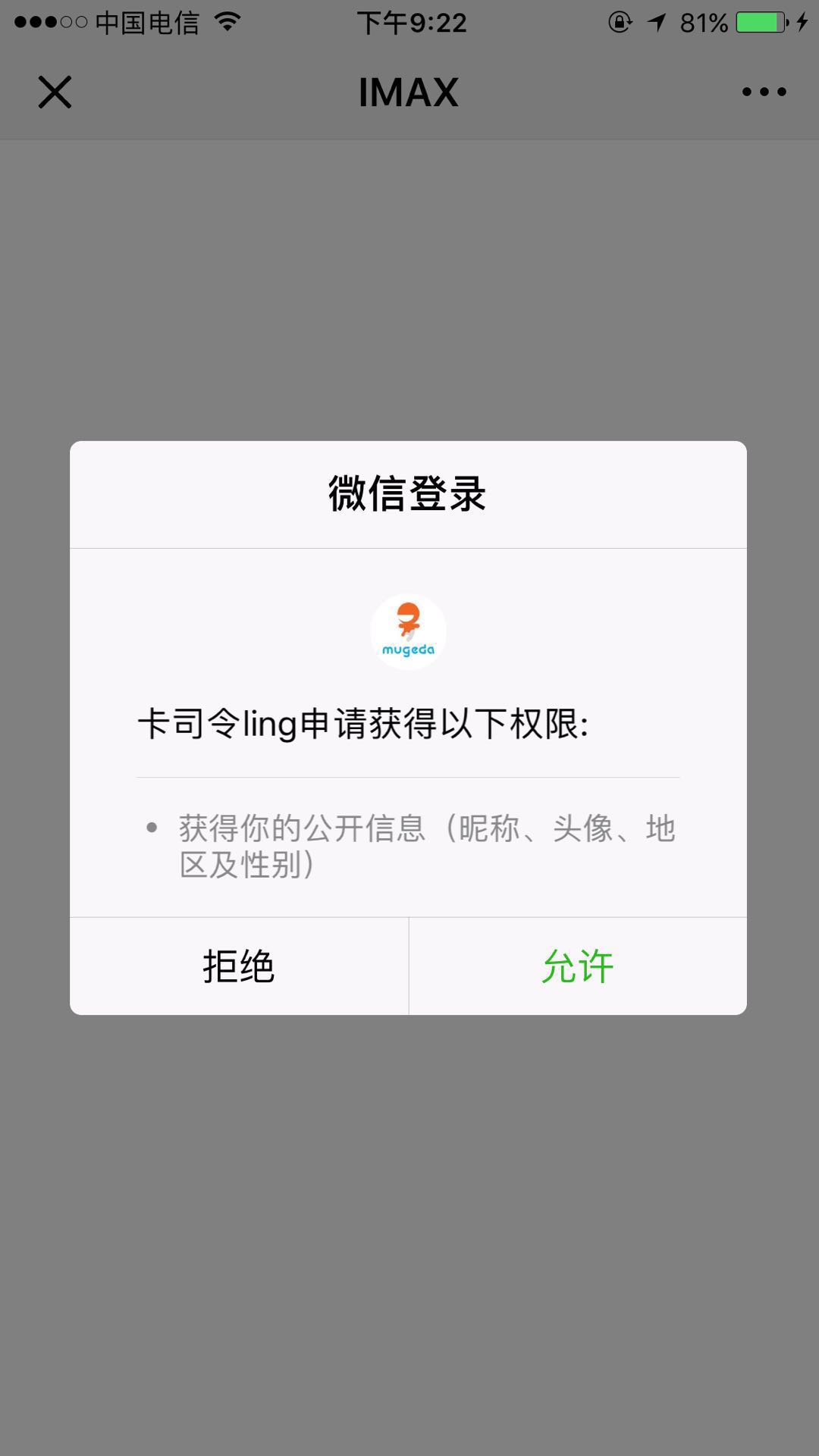This screenshot has width=819, height=1456.
Task: Close the IMAX page with X
Action: pos(55,92)
